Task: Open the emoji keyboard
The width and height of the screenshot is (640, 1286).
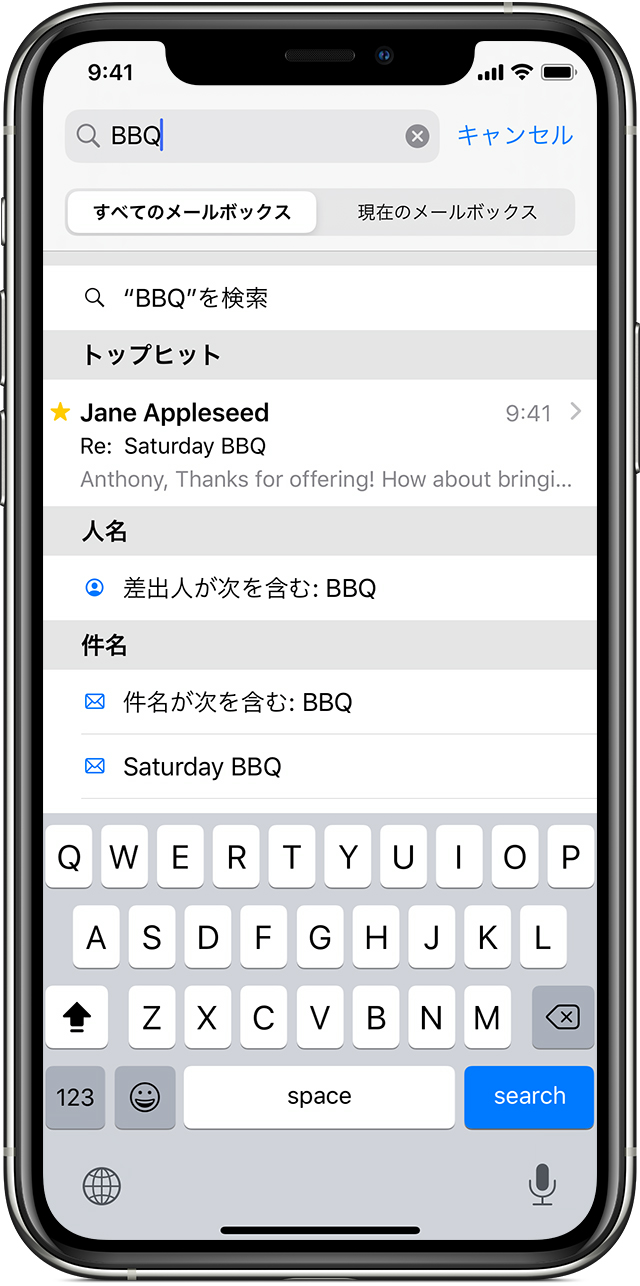Action: (x=145, y=1097)
